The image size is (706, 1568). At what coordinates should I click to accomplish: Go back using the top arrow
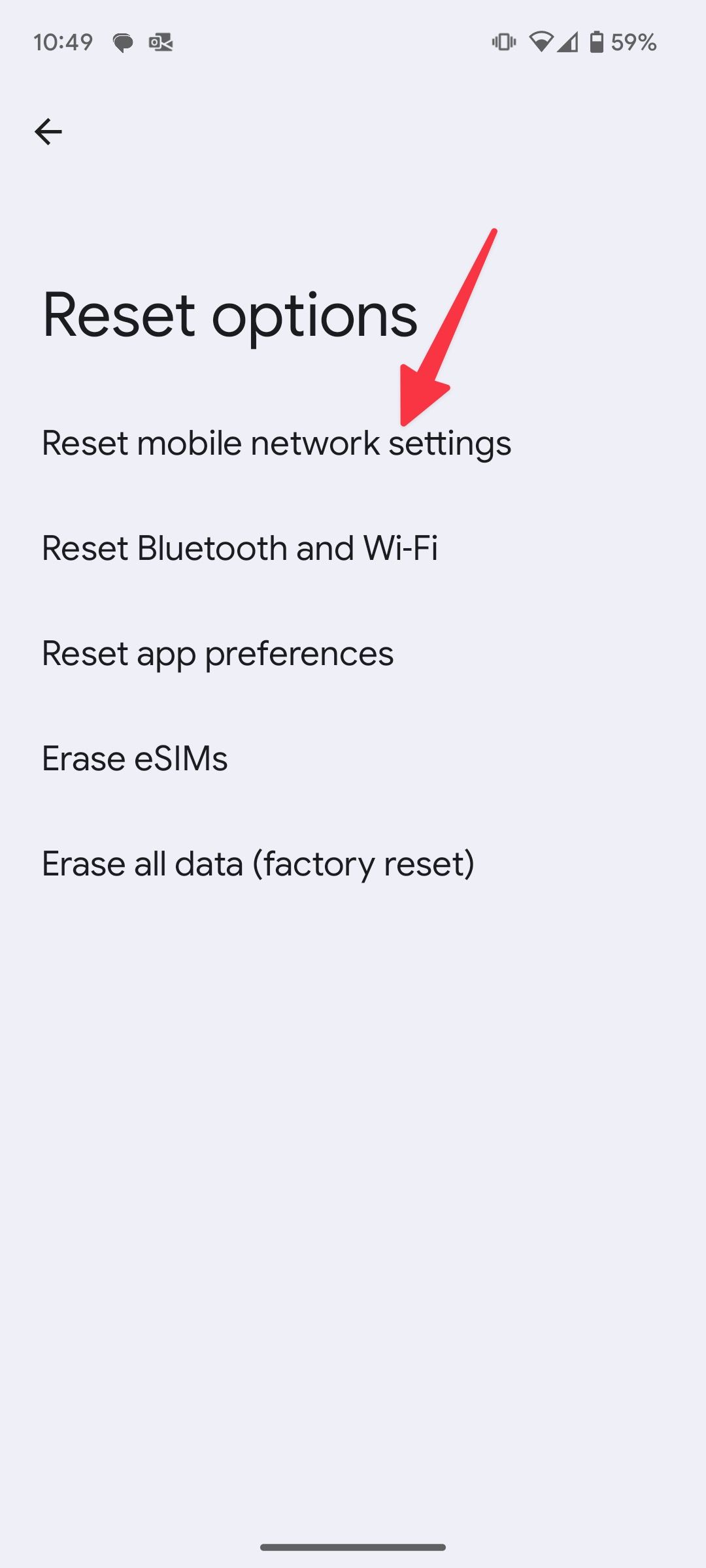pos(48,132)
